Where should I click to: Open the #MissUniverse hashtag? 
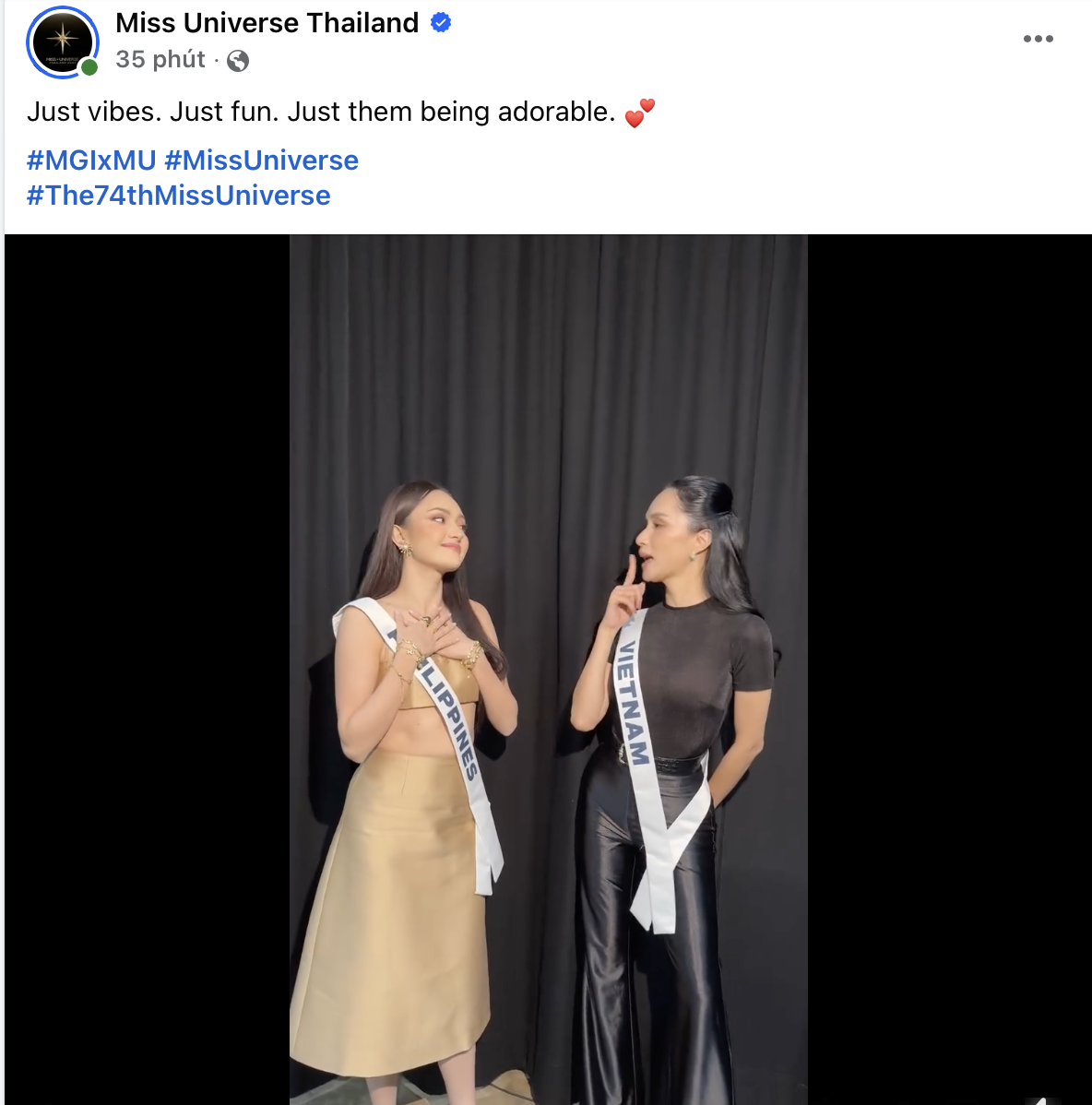point(261,160)
